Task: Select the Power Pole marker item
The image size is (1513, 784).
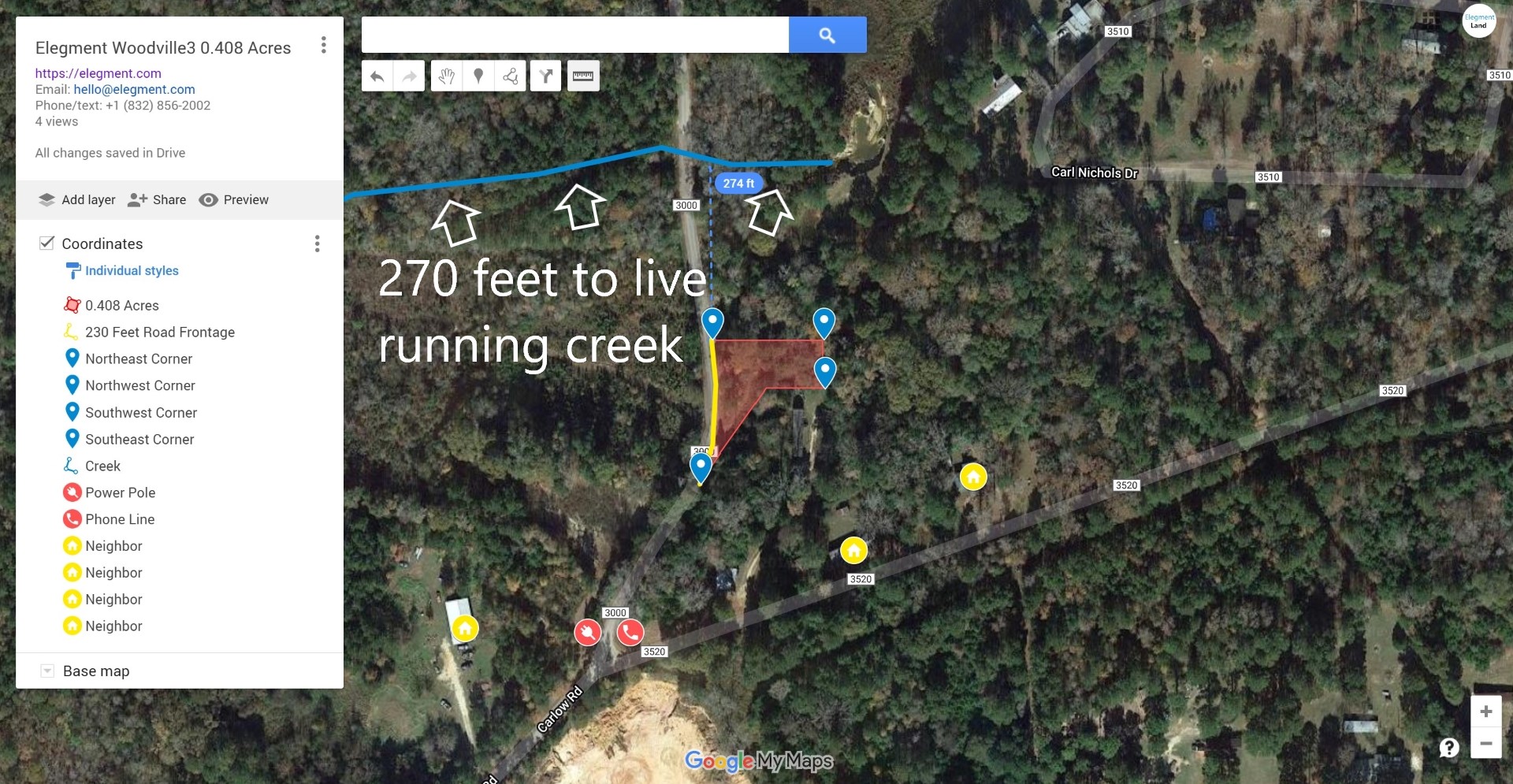Action: tap(120, 492)
